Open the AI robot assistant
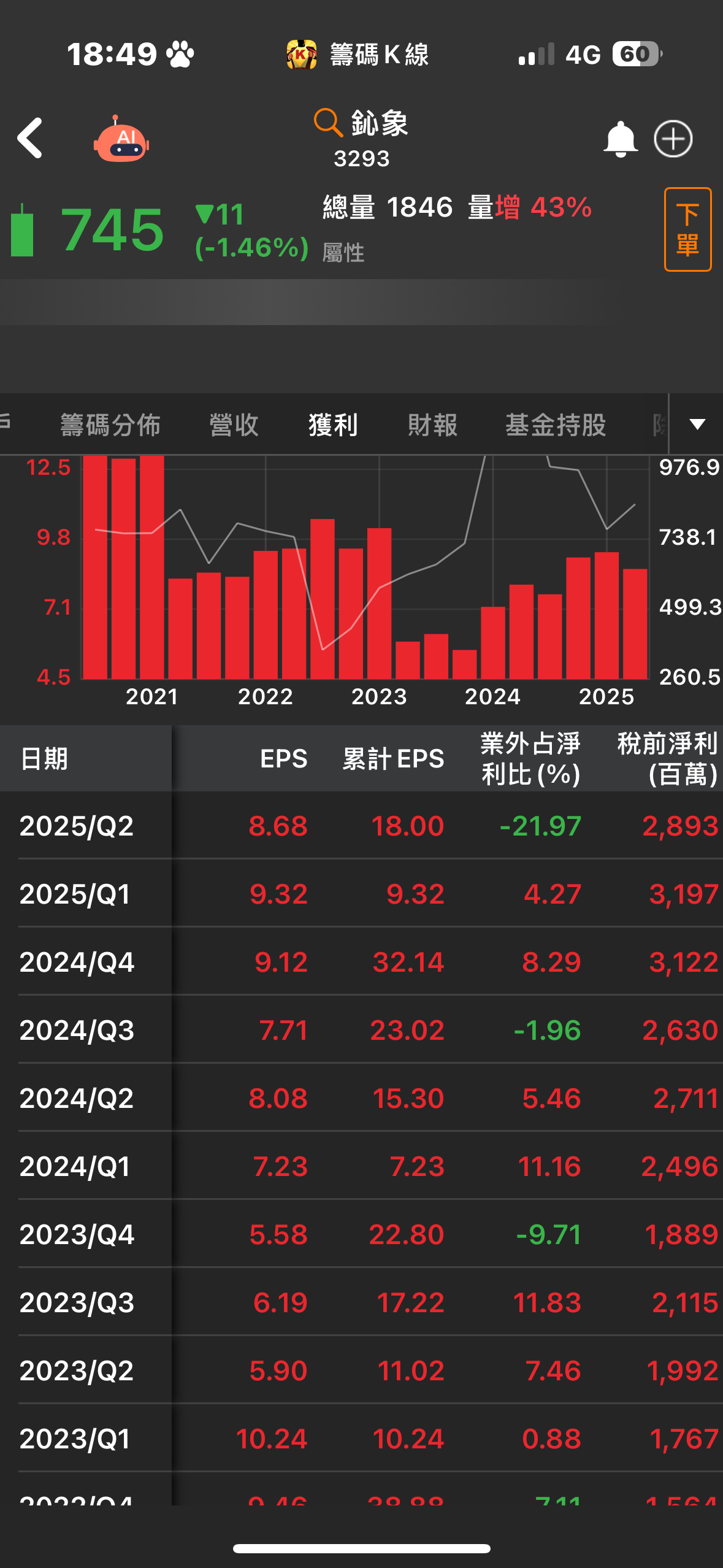 121,140
